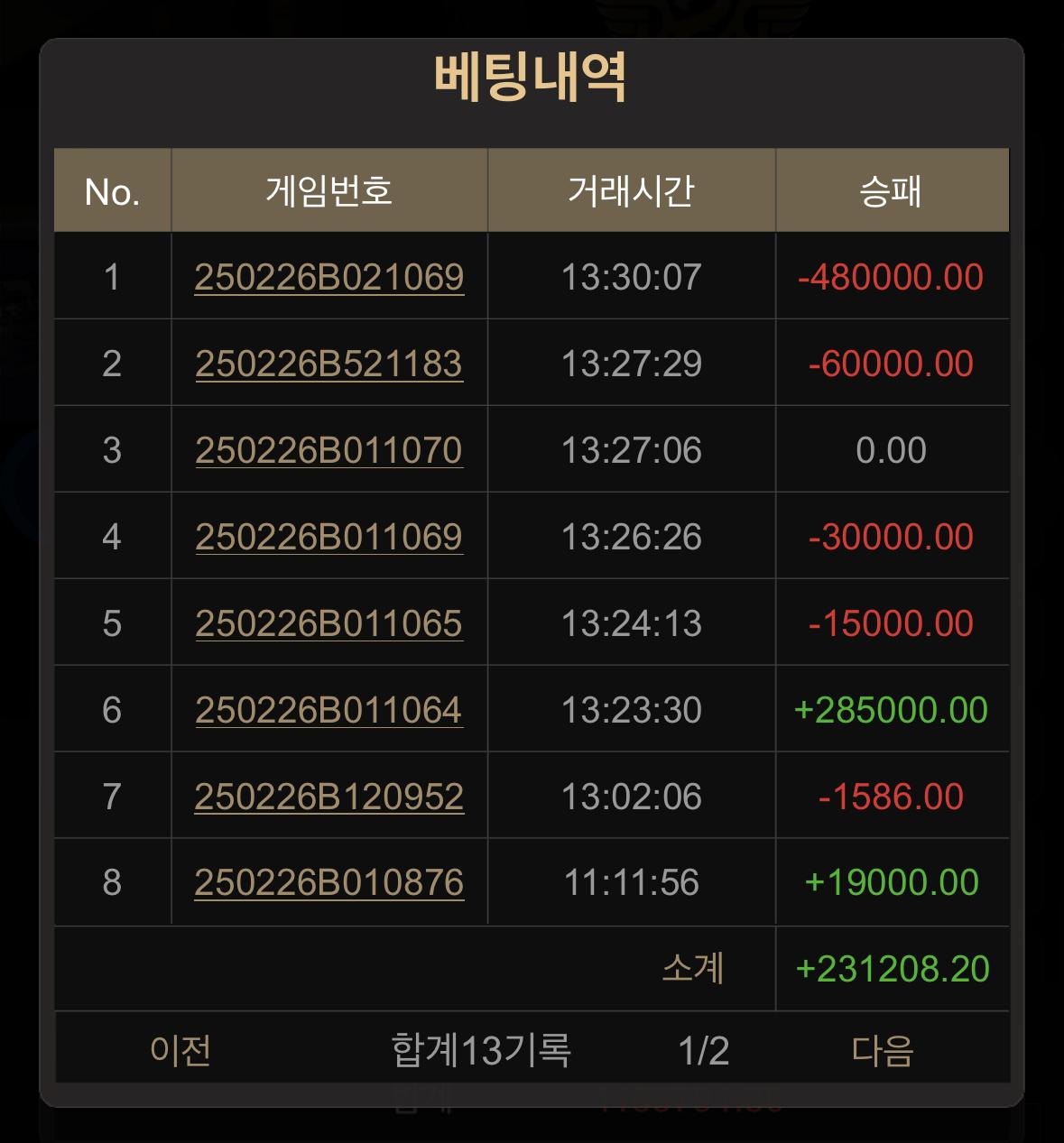Open game number 250226B521183

pos(328,364)
